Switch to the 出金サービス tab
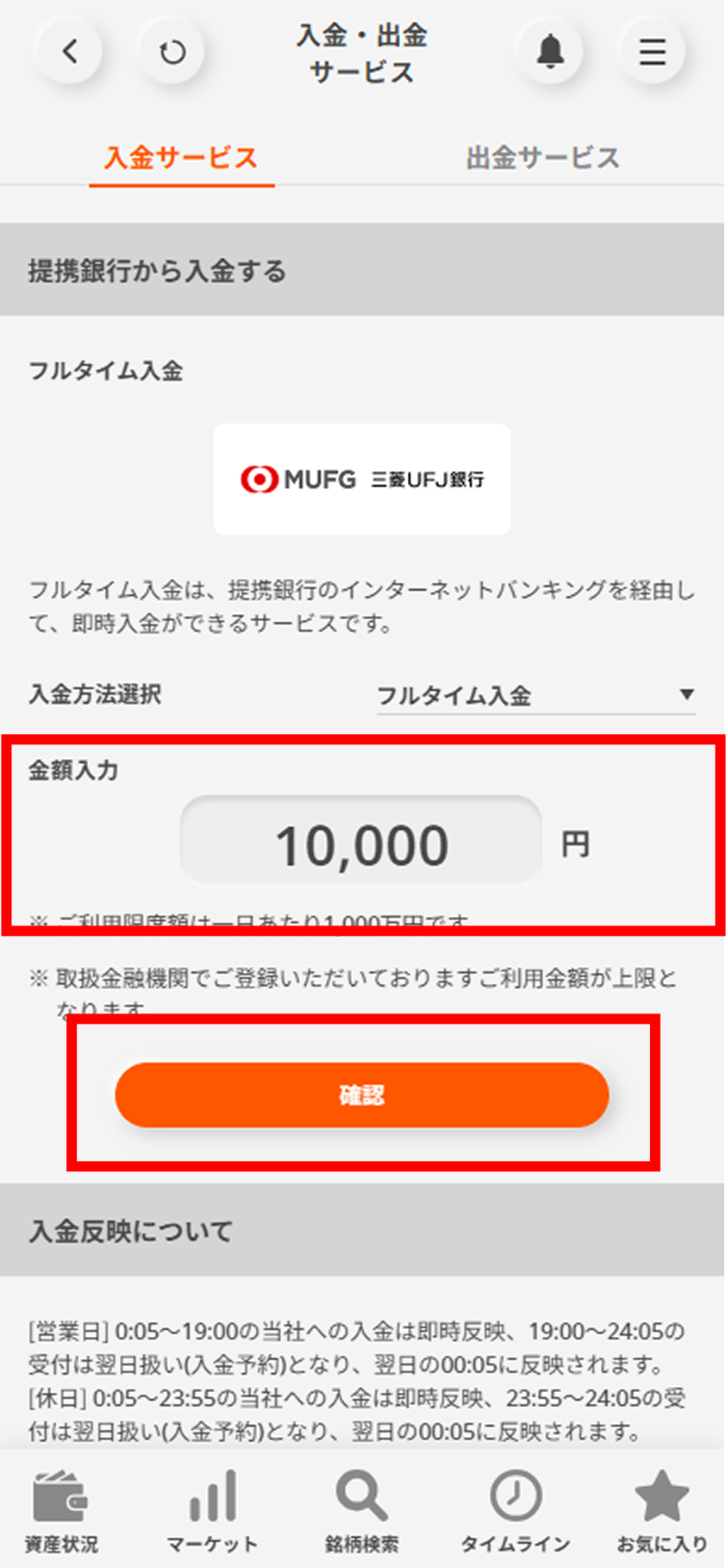Screen dimensions: 726x1568 [x=543, y=158]
